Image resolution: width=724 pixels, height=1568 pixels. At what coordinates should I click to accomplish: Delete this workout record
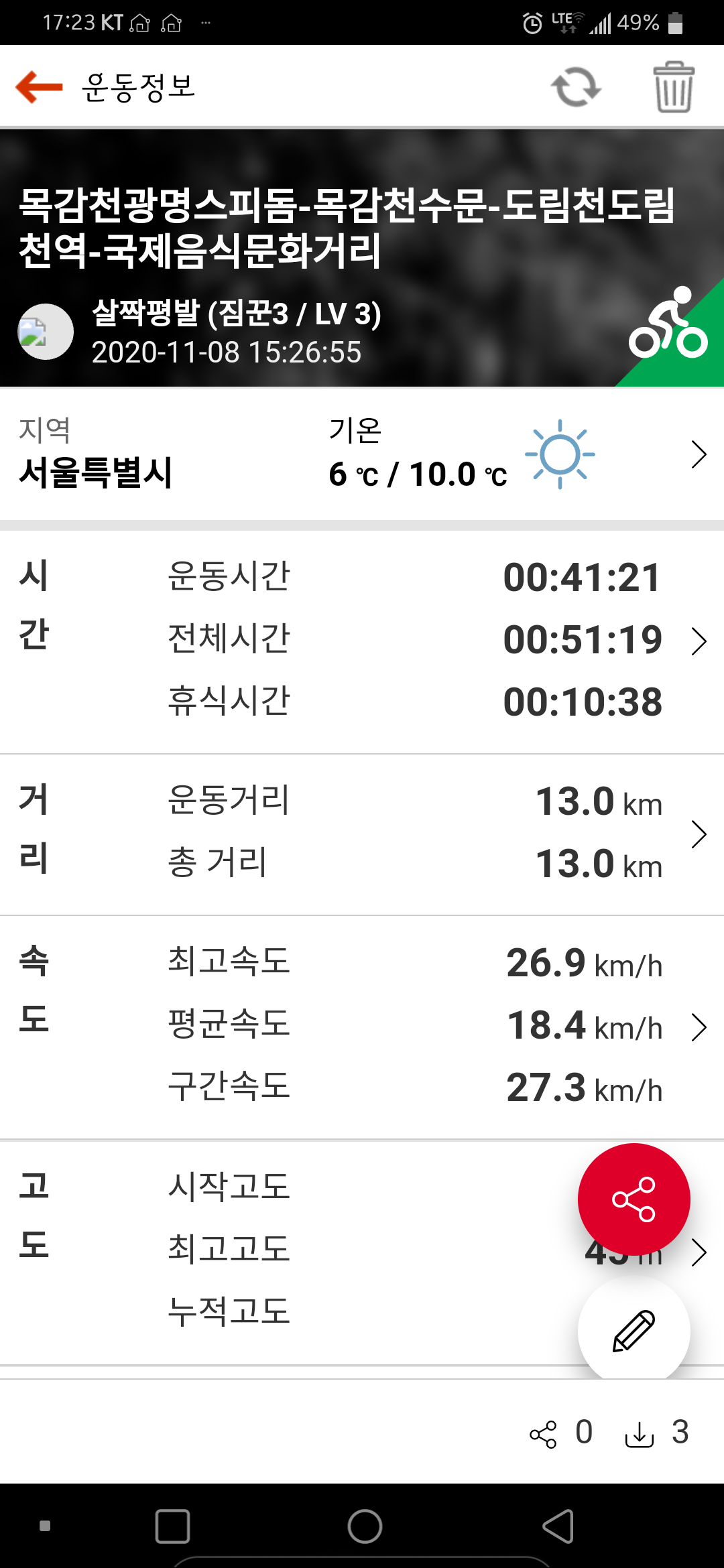coord(674,87)
